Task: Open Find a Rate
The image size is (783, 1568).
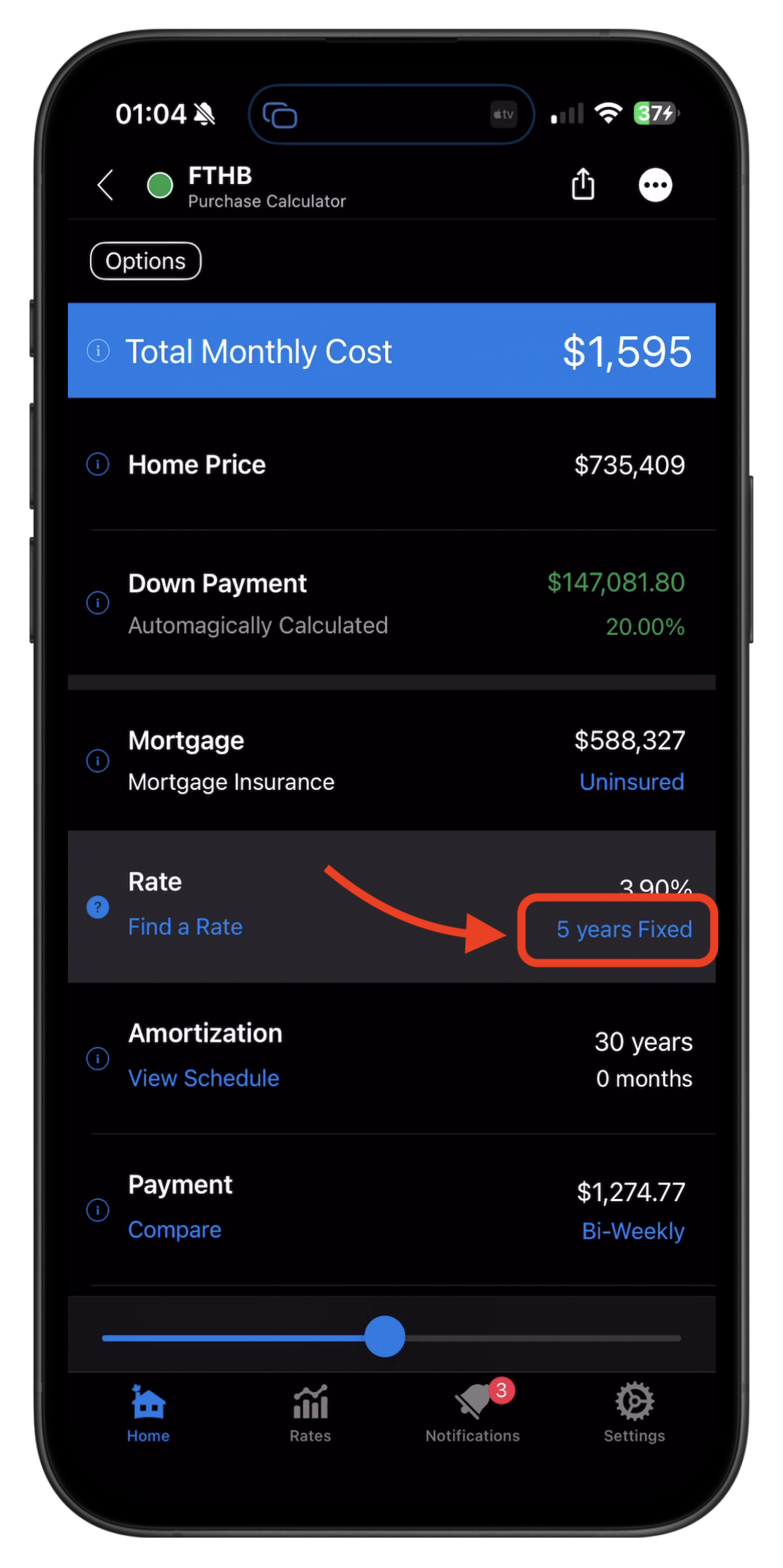Action: (185, 926)
